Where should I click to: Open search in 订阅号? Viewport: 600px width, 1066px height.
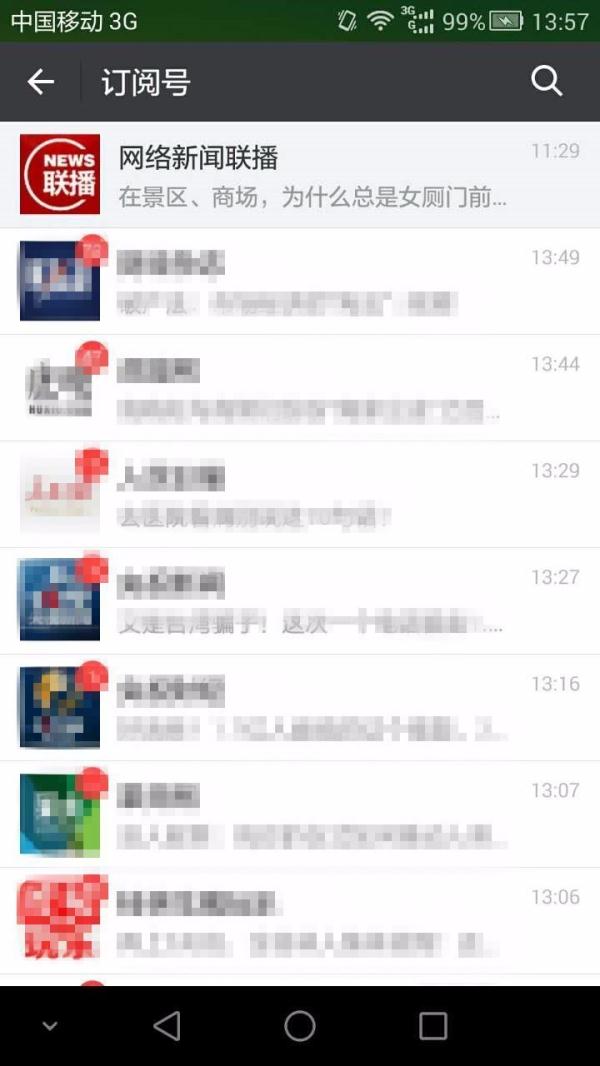(546, 82)
